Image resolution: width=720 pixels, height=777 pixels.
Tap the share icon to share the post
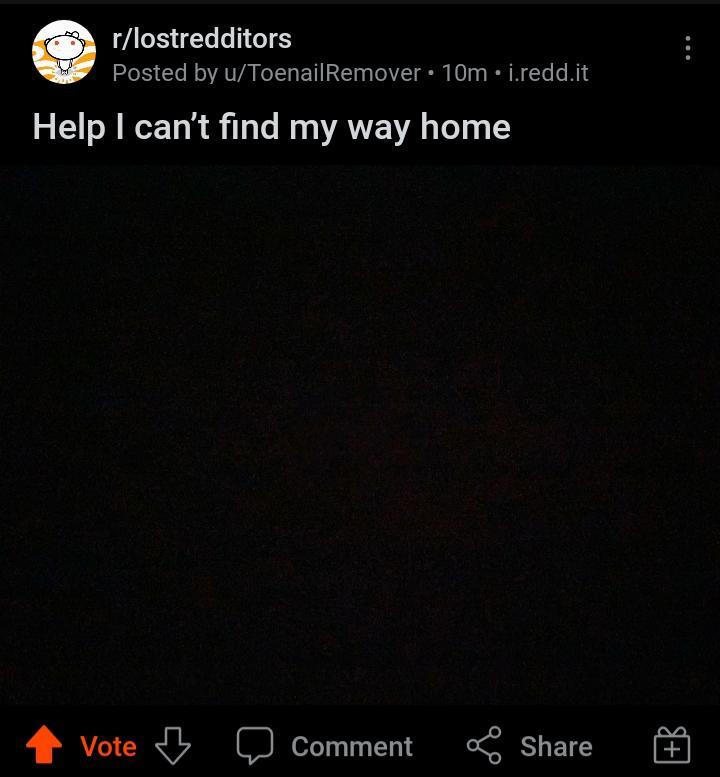click(x=484, y=744)
